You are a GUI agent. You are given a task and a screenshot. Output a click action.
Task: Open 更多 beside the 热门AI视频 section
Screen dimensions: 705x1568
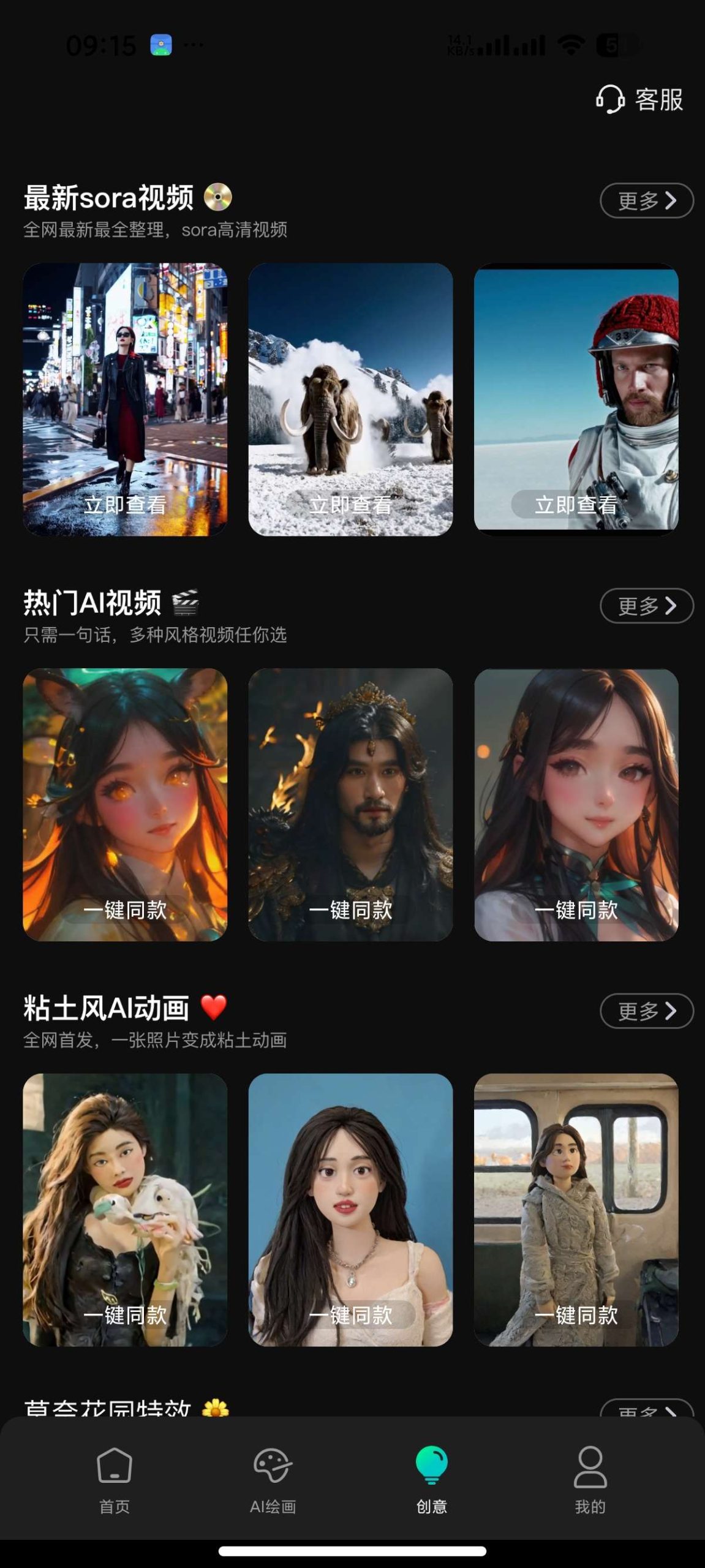coord(646,606)
